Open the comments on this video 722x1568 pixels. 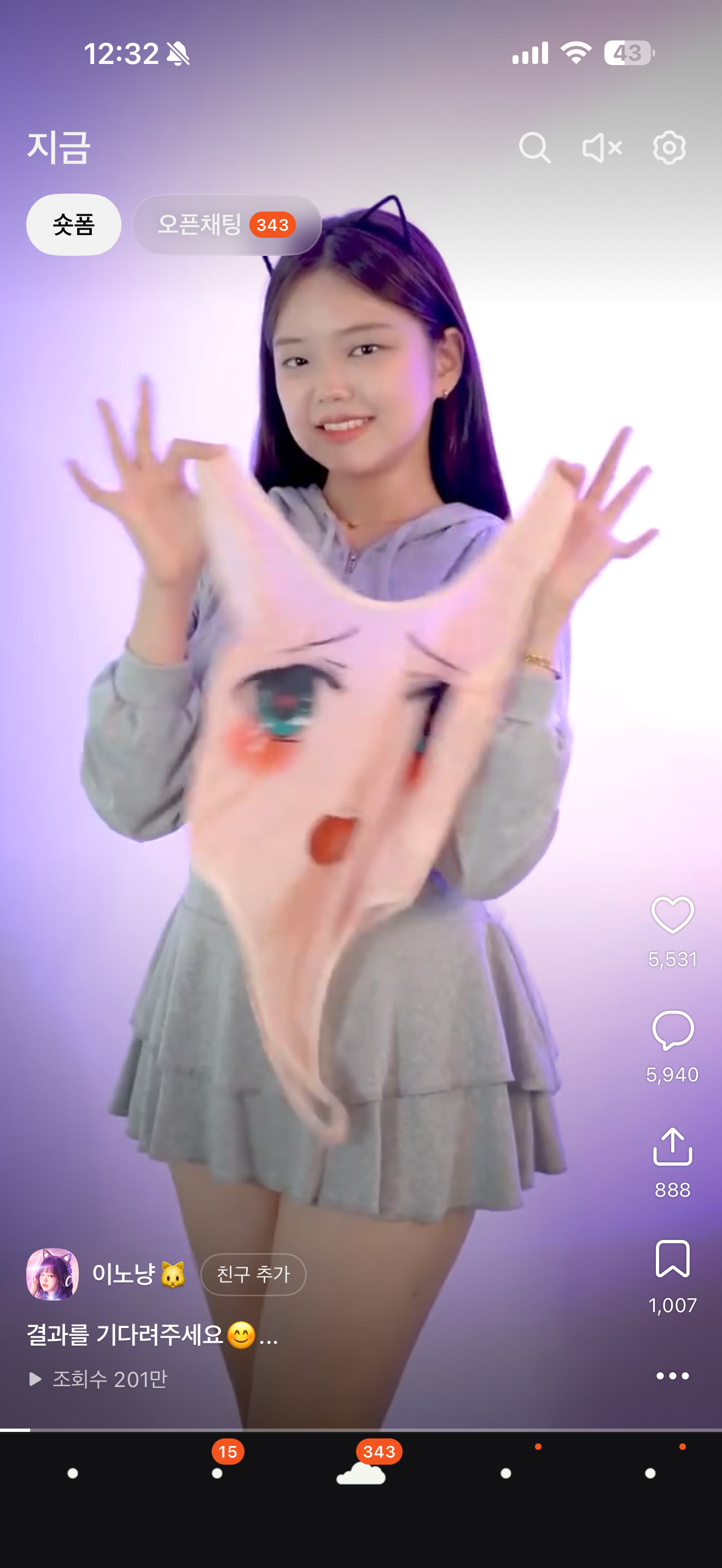(x=672, y=1030)
